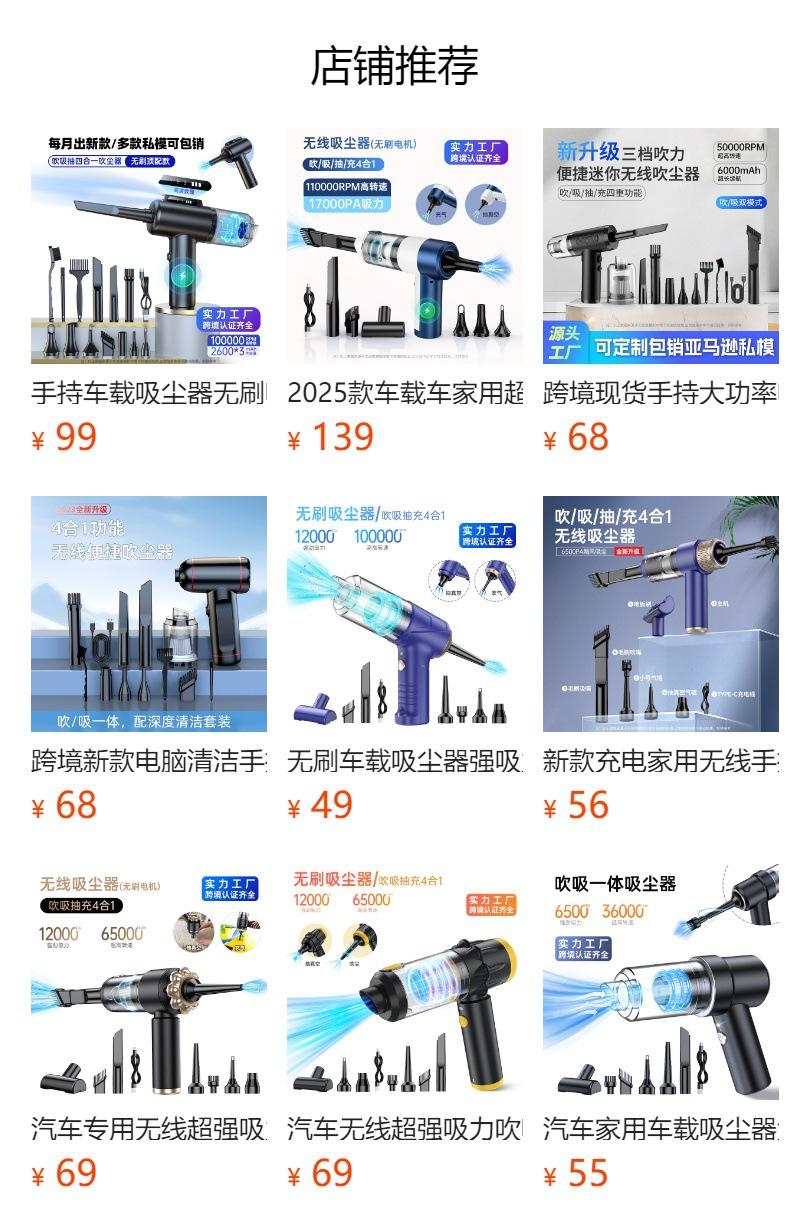Select the 跨境新款电脑清洁 product
Viewport: 790px width, 1232px height.
coord(149,614)
